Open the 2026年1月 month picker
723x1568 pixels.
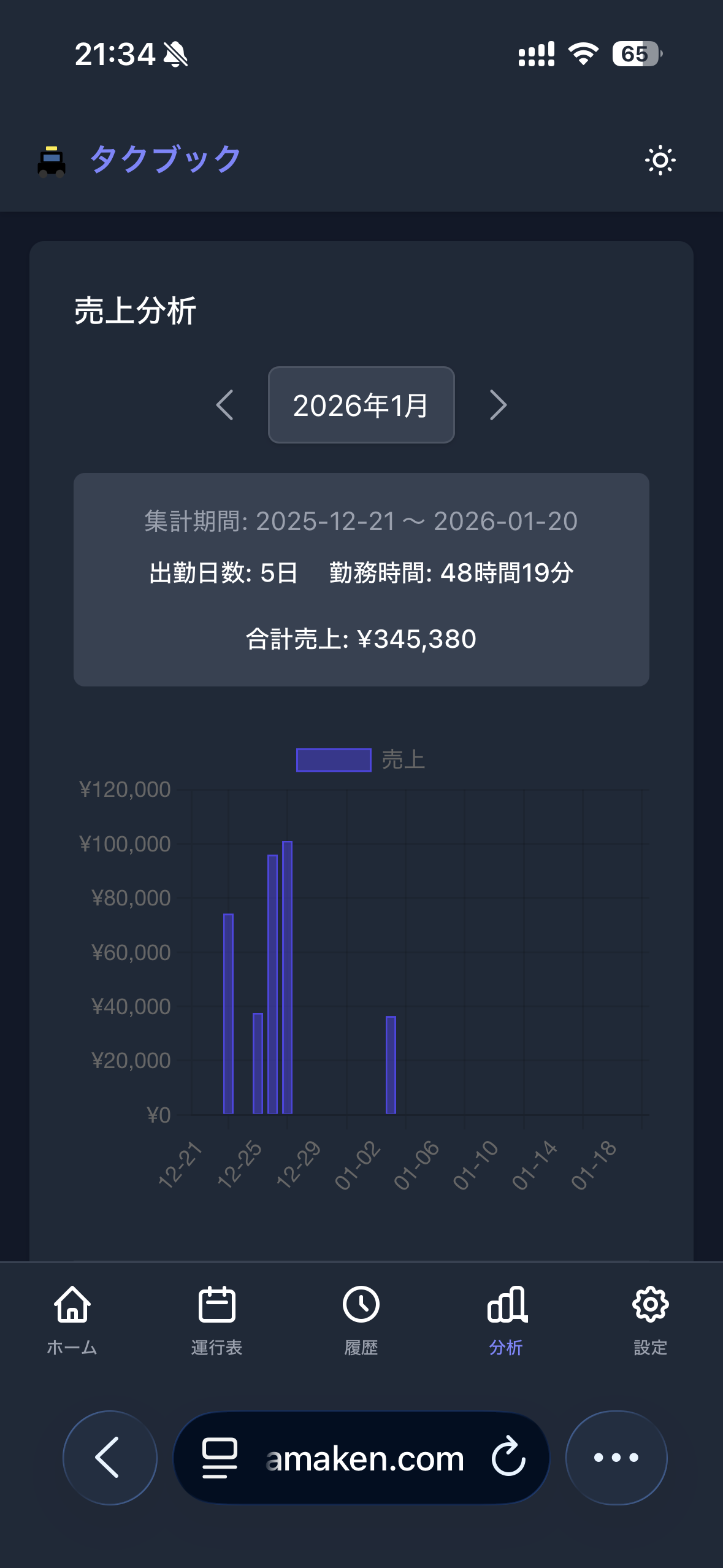coord(361,405)
